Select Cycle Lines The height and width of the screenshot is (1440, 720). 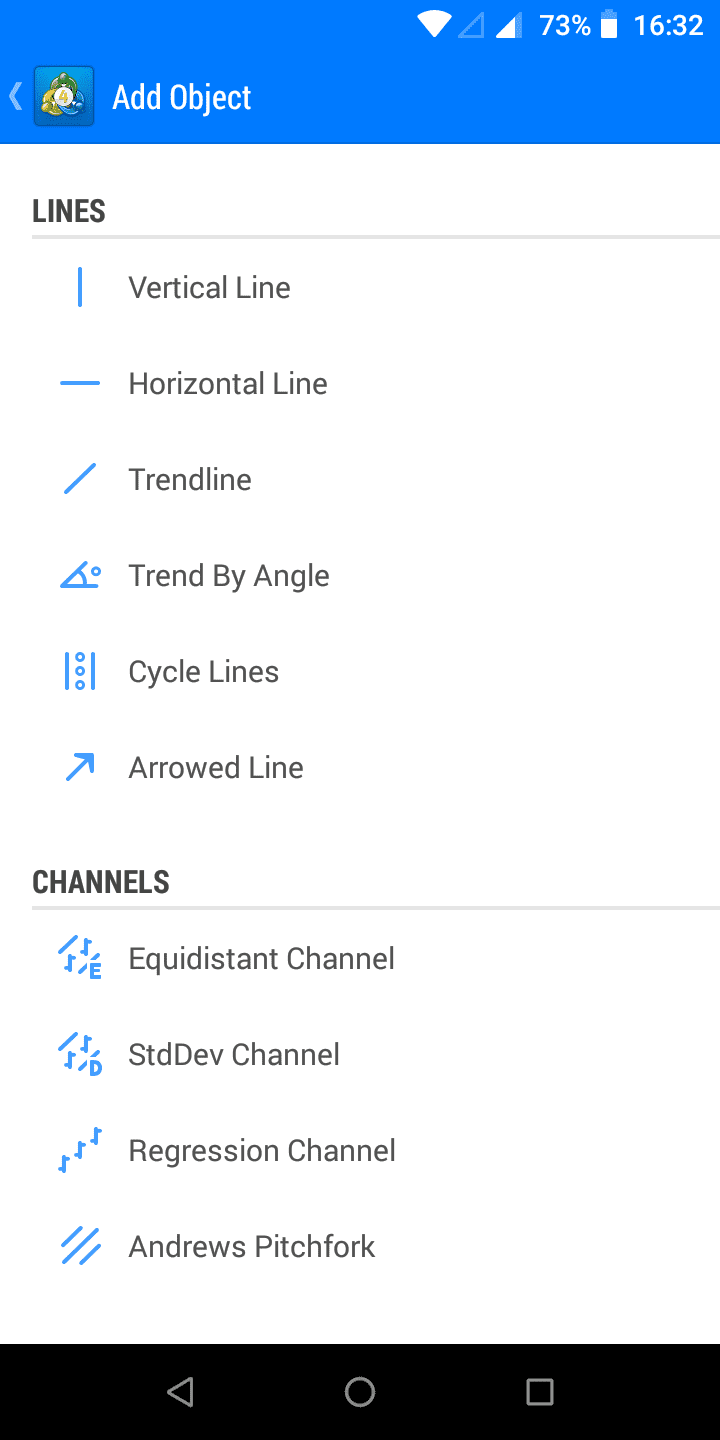pyautogui.click(x=203, y=672)
